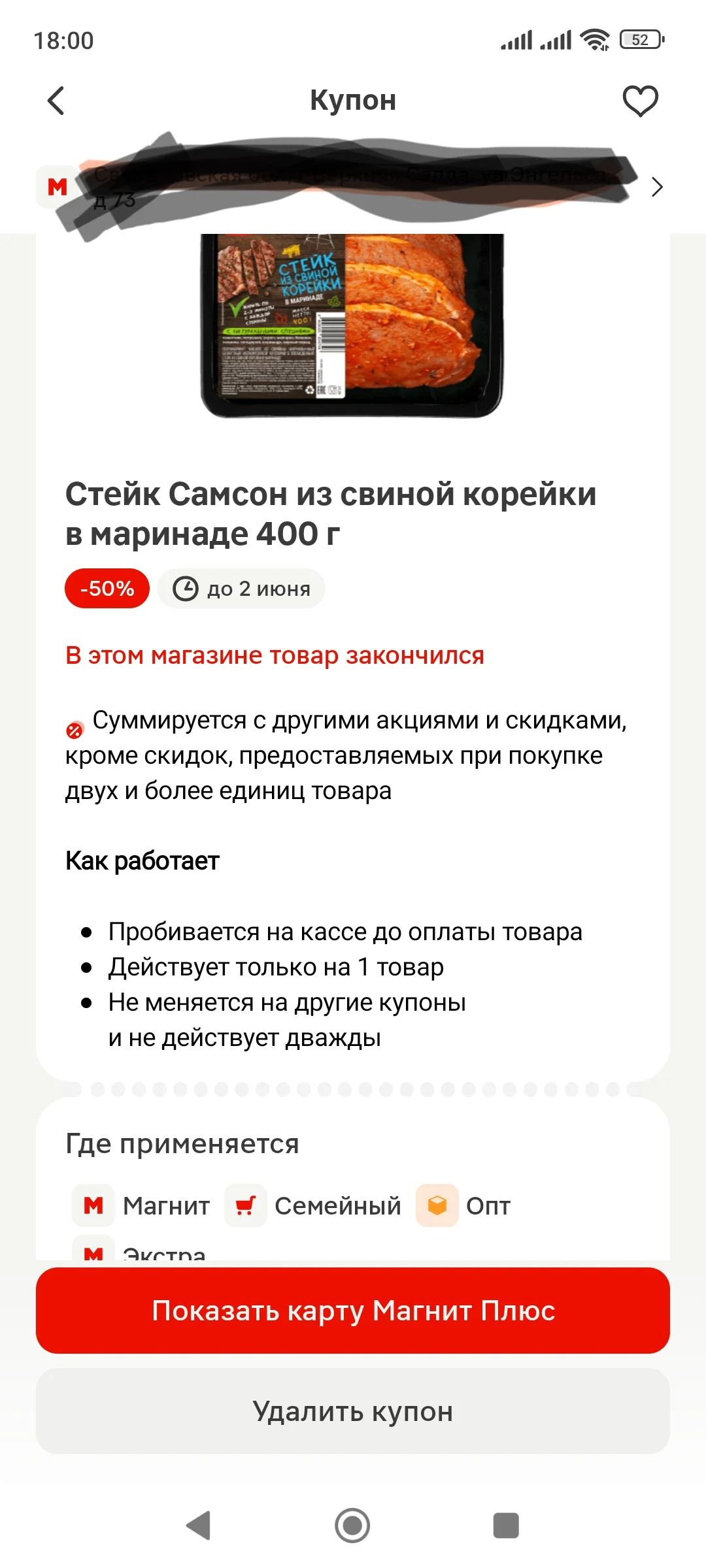Tap system home button
706x1568 pixels.
click(352, 1526)
